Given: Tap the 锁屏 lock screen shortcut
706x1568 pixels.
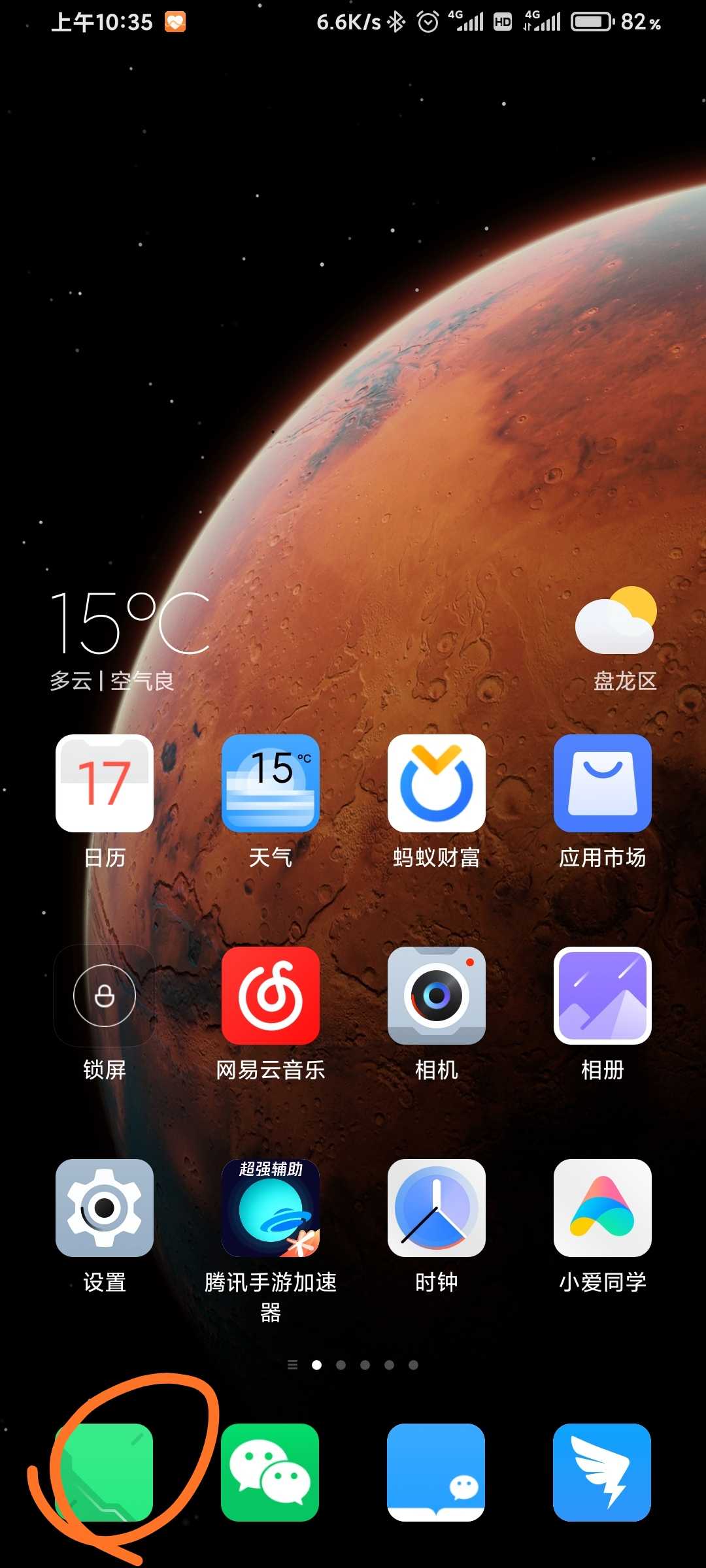Looking at the screenshot, I should tap(105, 995).
